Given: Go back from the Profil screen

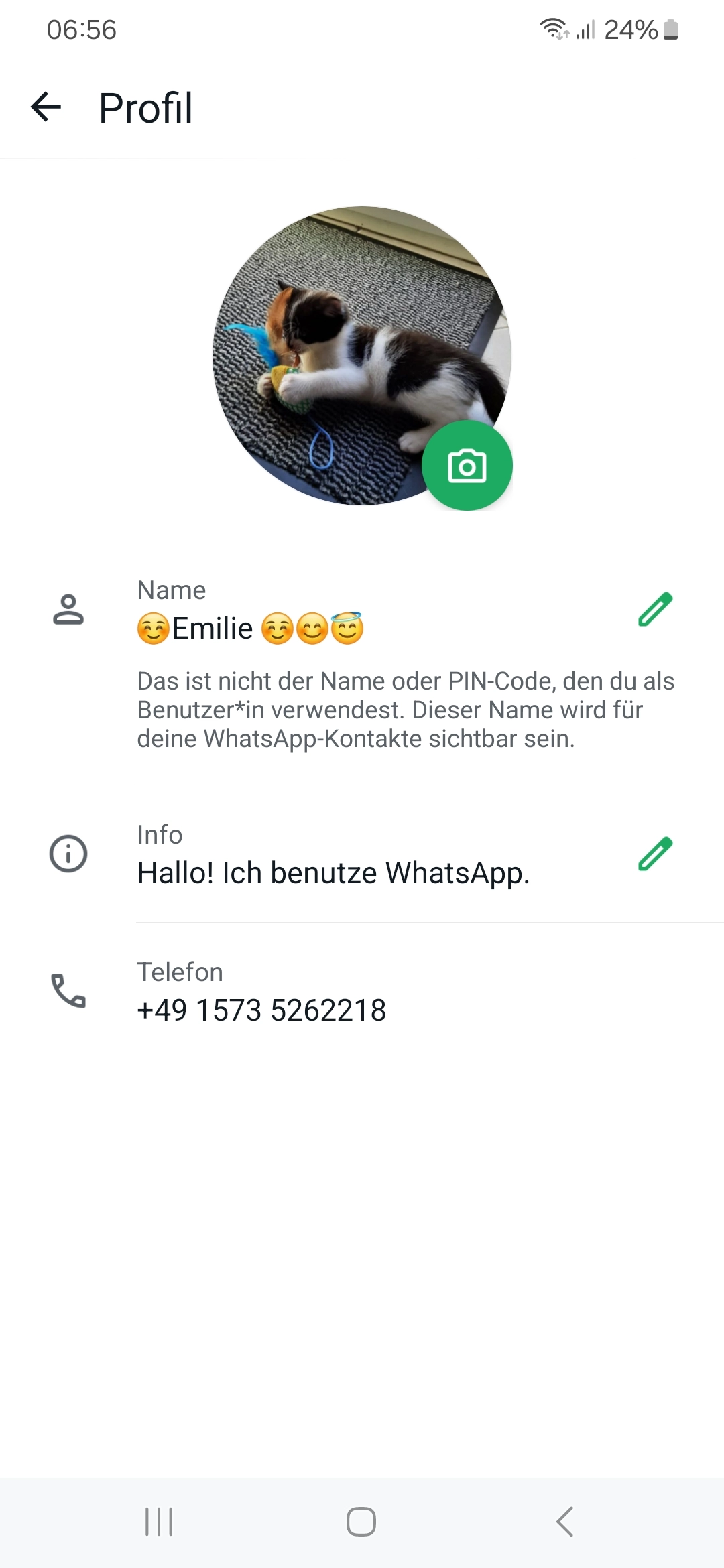Looking at the screenshot, I should tap(46, 107).
